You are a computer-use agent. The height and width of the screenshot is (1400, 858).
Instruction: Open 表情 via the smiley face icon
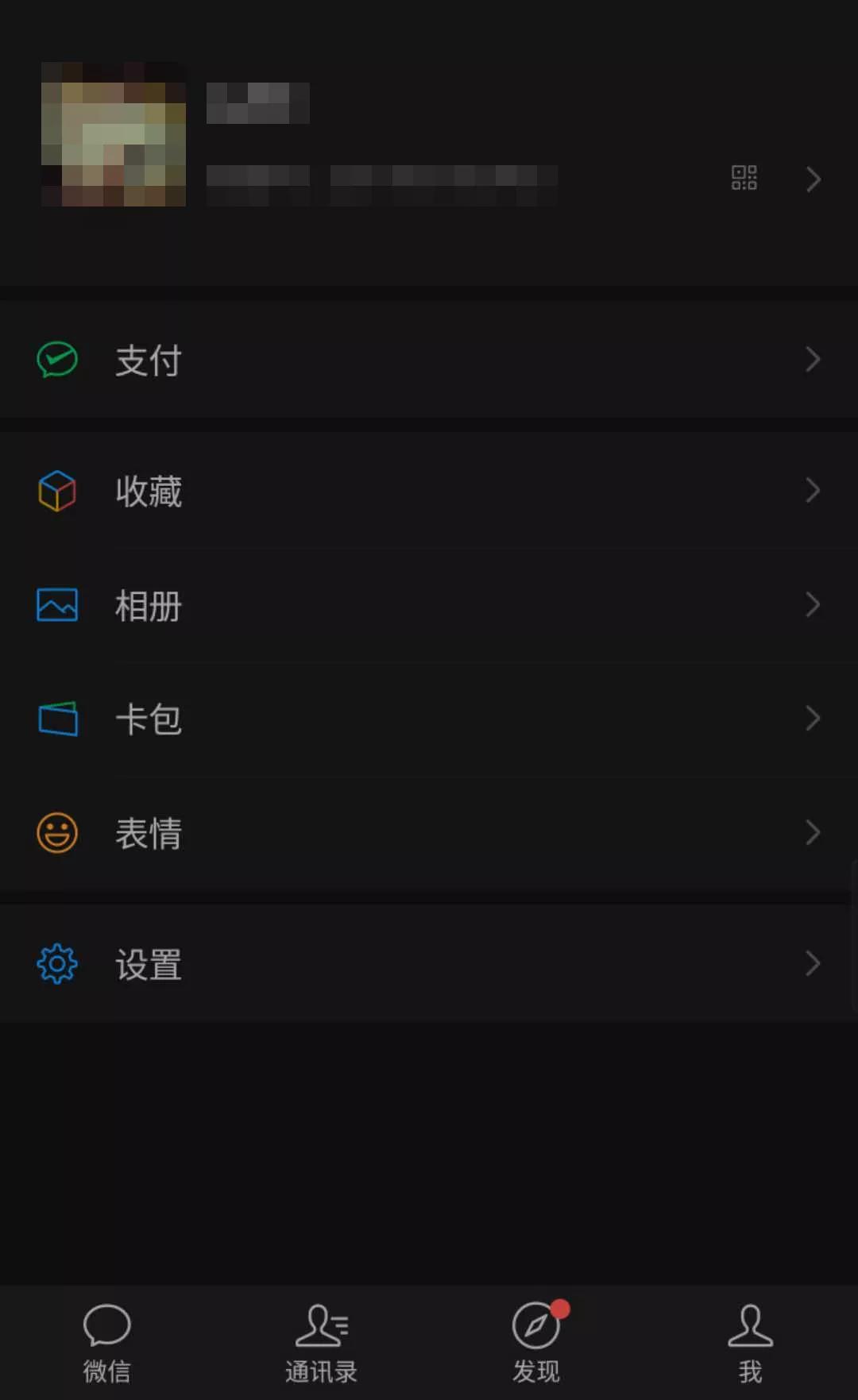pos(56,832)
